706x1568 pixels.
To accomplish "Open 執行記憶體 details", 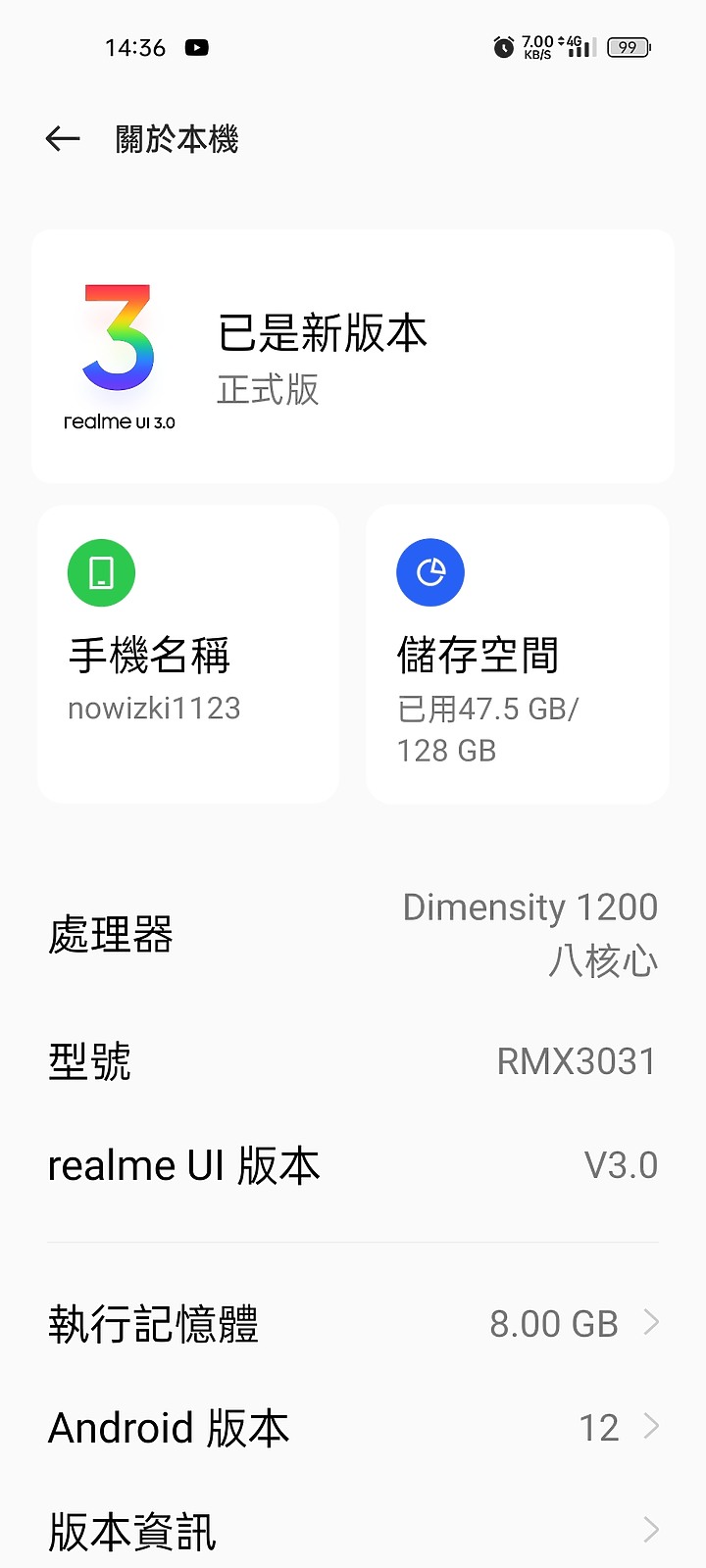I will point(353,1324).
